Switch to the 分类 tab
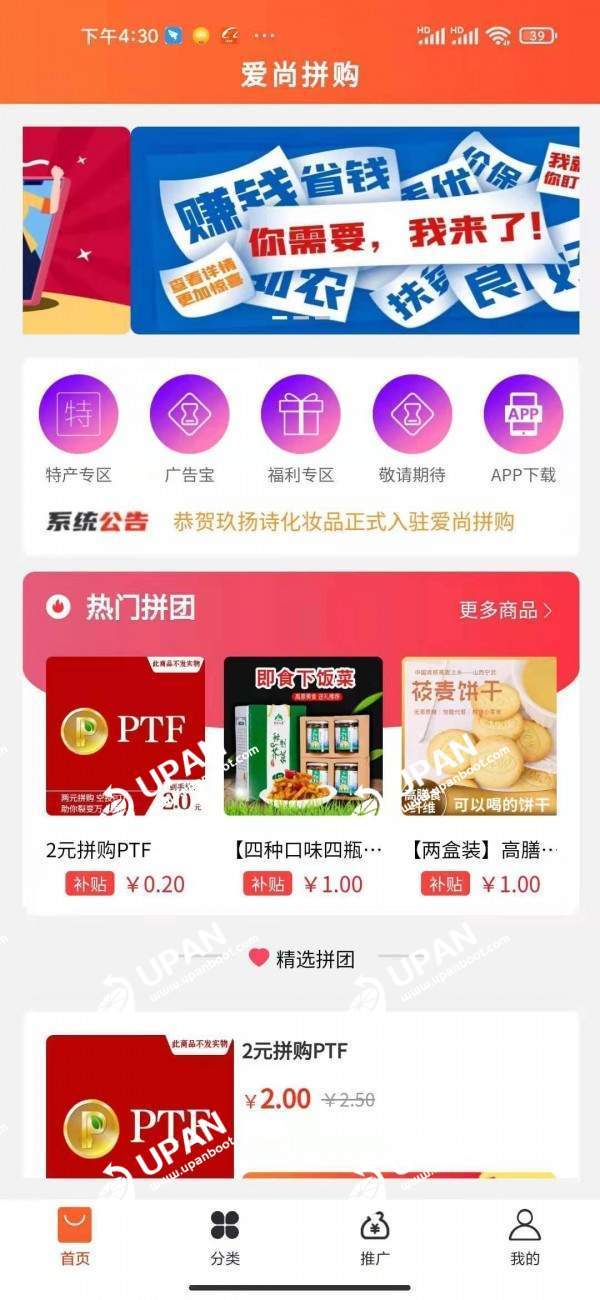 point(225,1236)
